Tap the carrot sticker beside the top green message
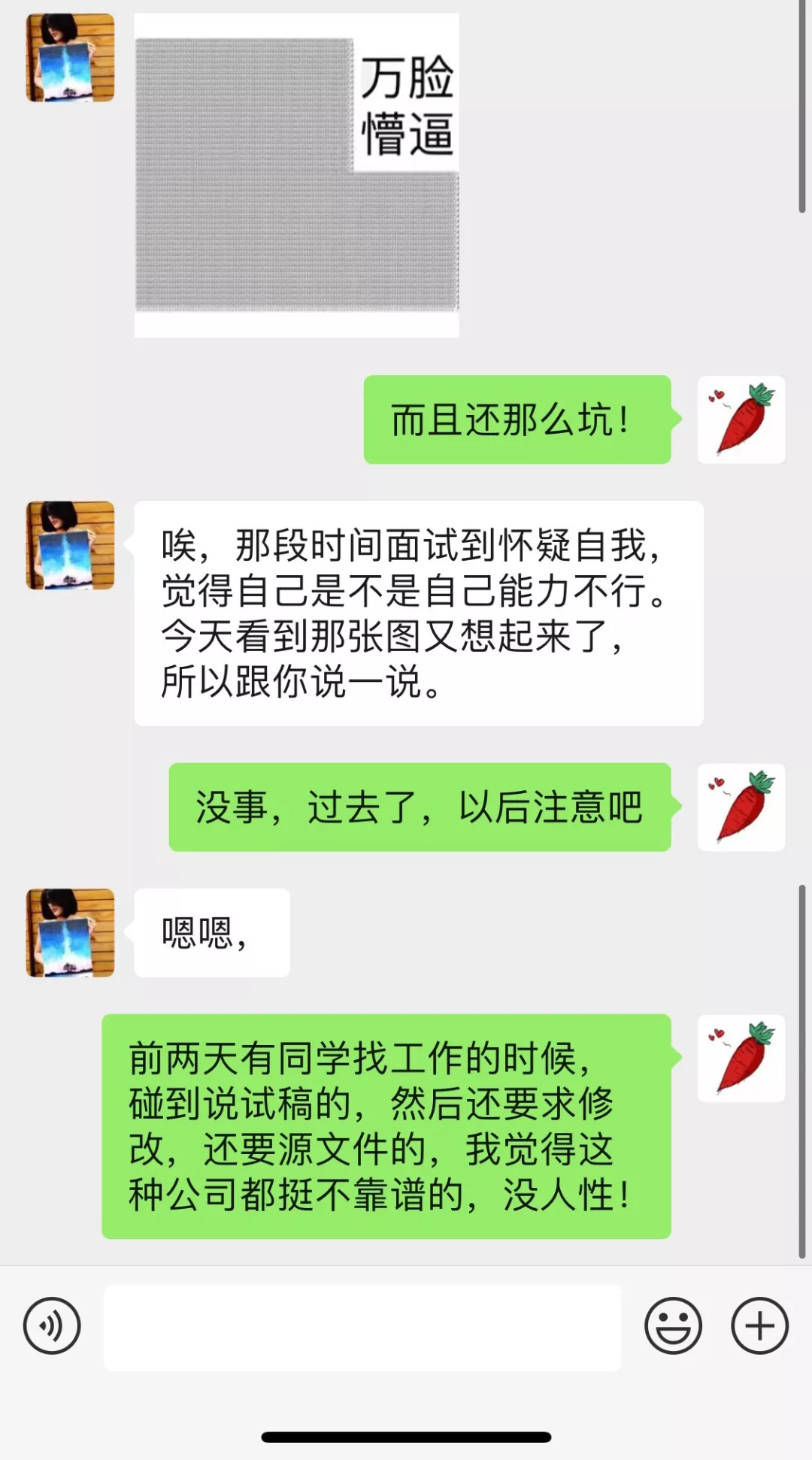 point(741,420)
